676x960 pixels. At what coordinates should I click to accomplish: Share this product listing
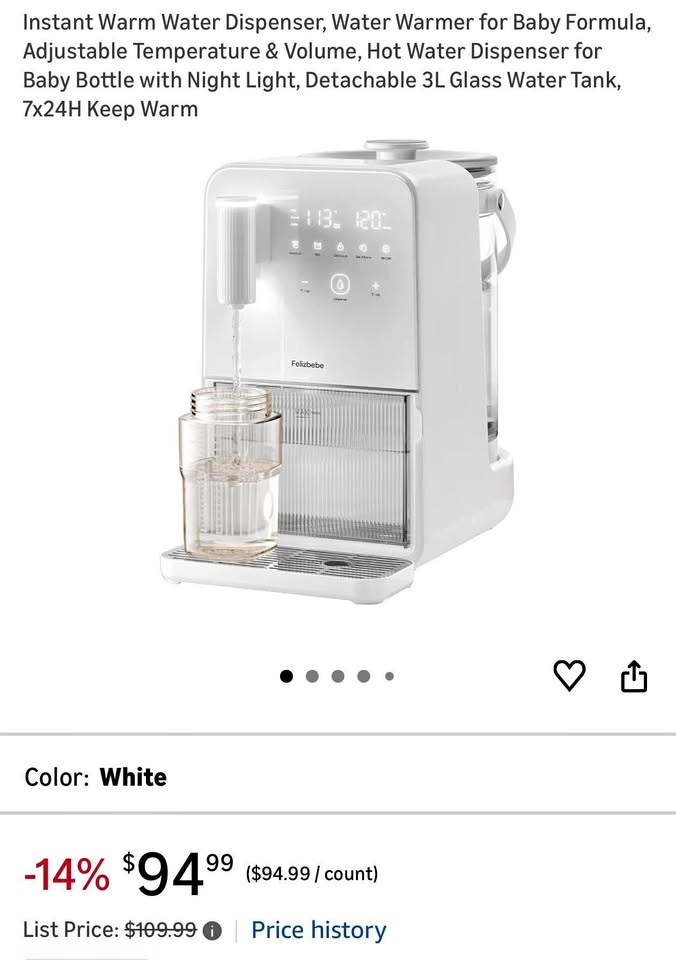[634, 677]
